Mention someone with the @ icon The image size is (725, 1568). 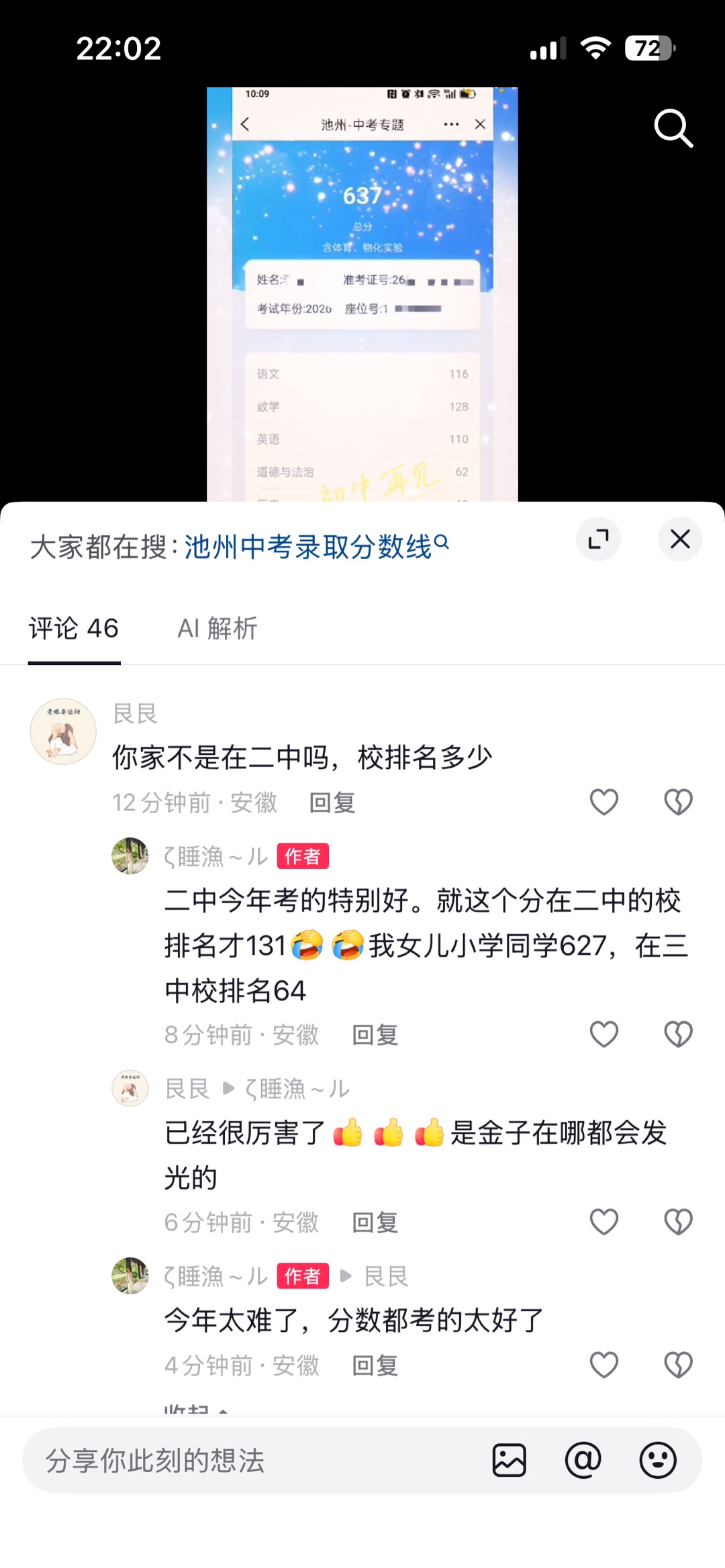[x=583, y=1460]
